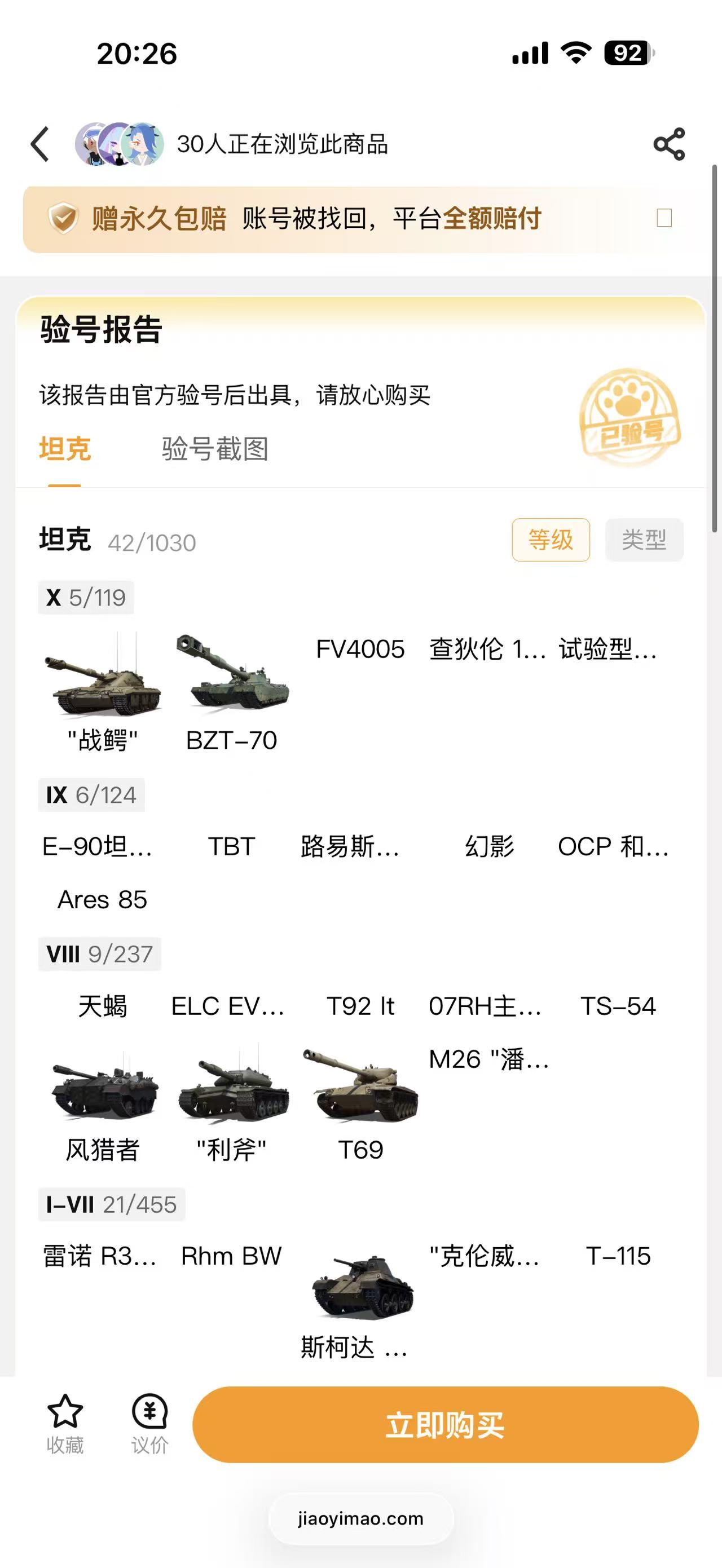722x1568 pixels.
Task: Switch to the 验号截图 tab
Action: point(215,449)
